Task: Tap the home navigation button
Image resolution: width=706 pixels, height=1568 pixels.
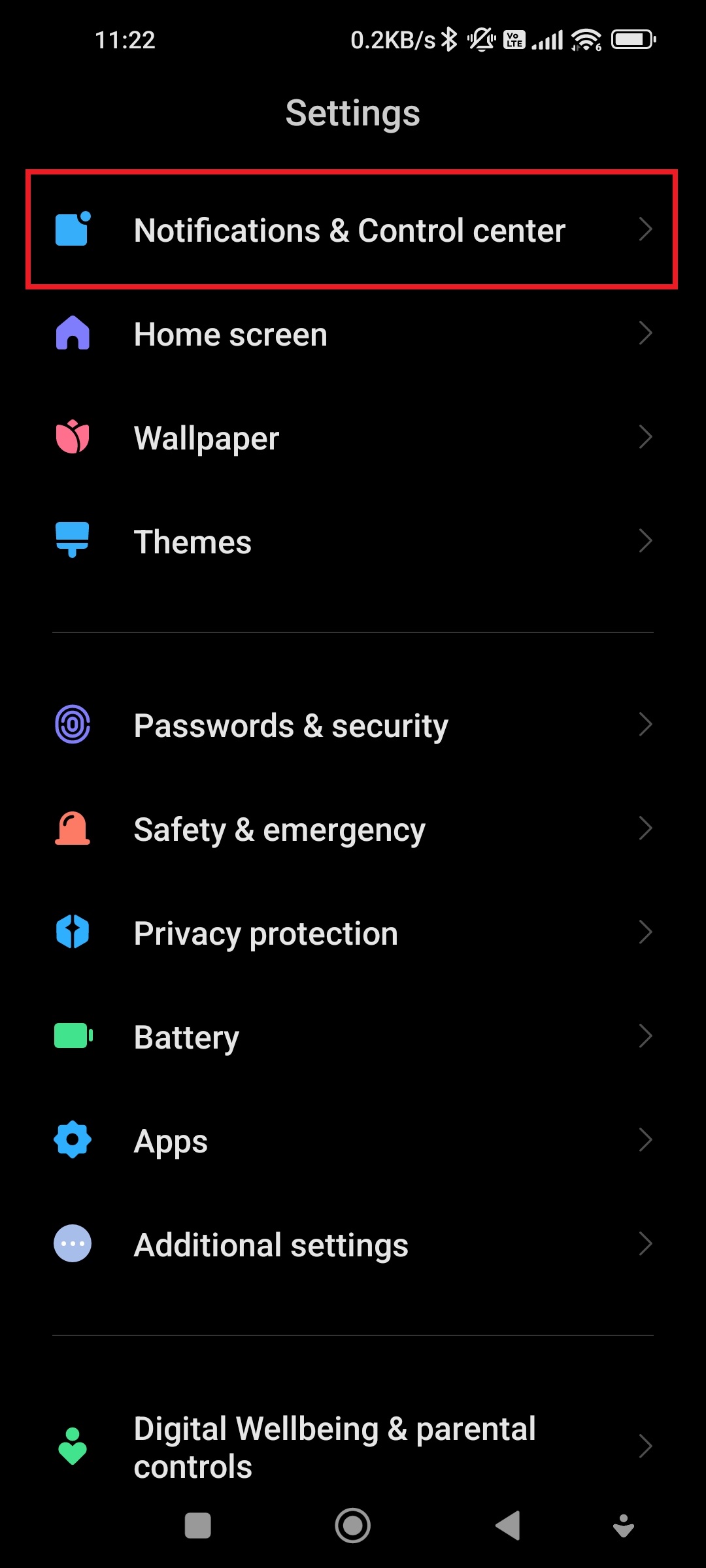Action: point(353,1526)
